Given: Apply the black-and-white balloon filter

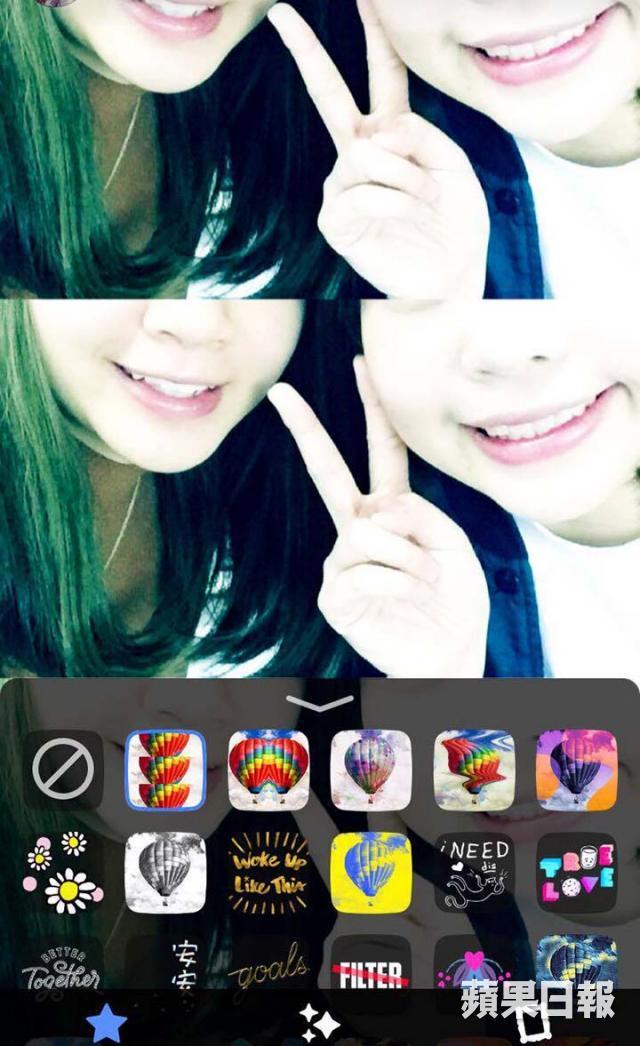Looking at the screenshot, I should tap(166, 872).
